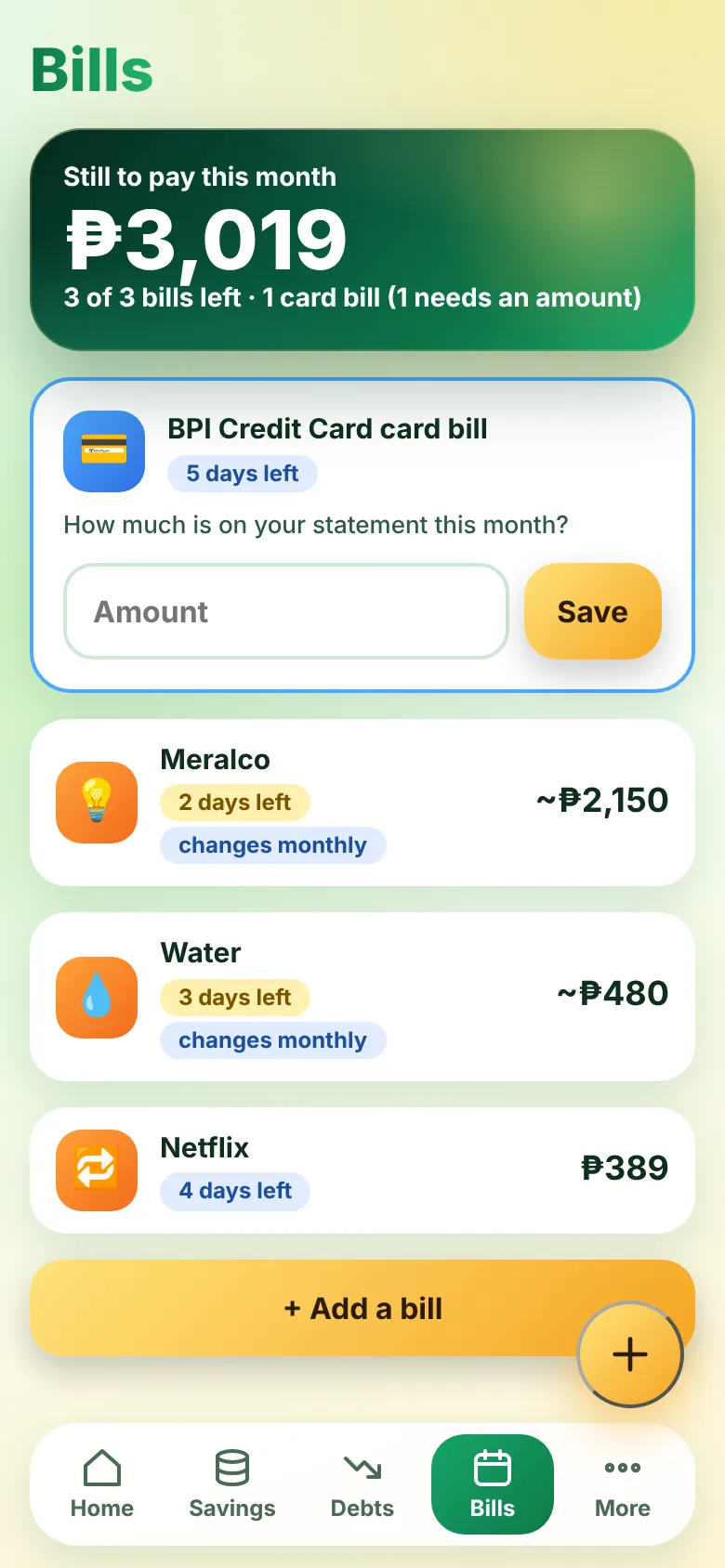This screenshot has height=1568, width=725.
Task: Tap the Amount field for BPI card bill
Action: [285, 611]
